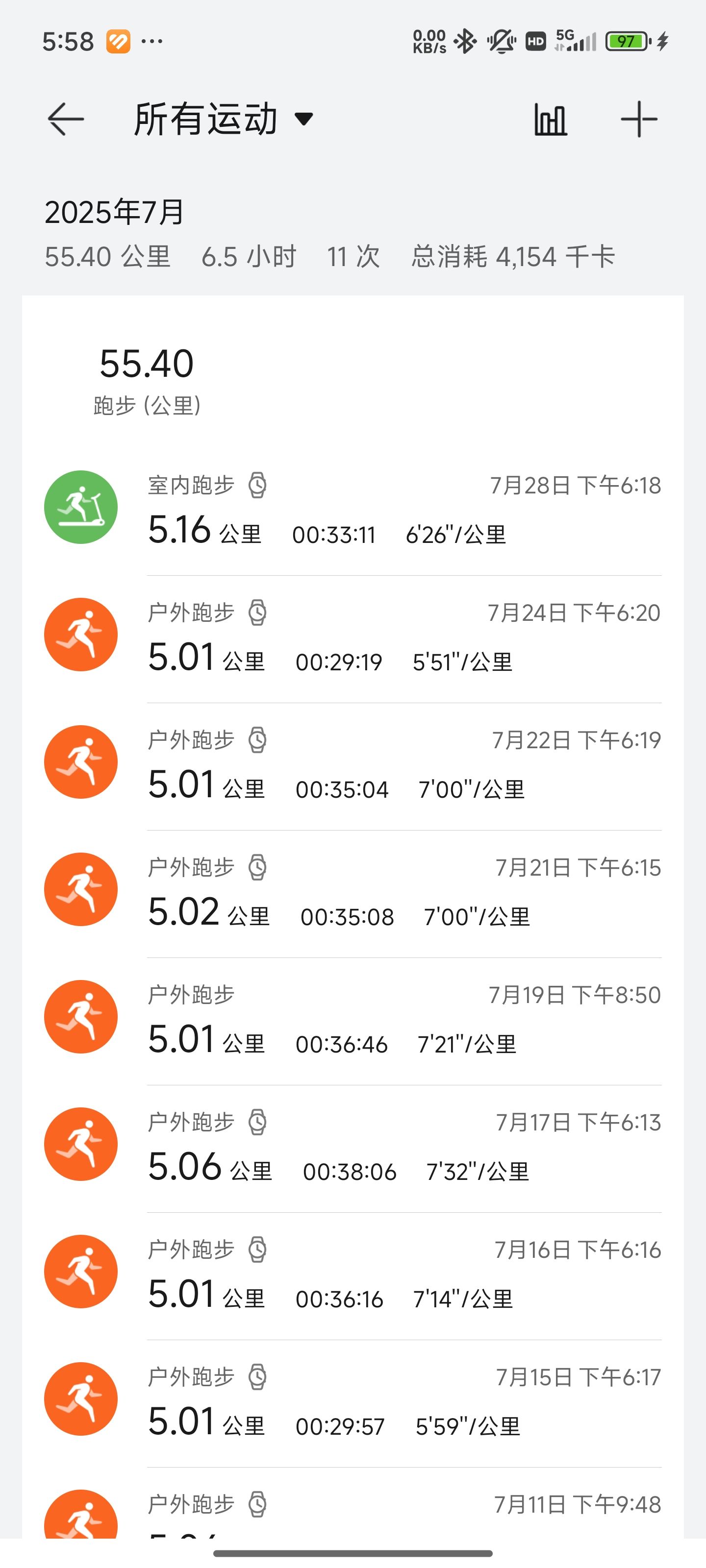Expand the 所有运动 exercise type dropdown
This screenshot has height=1568, width=706.
point(224,119)
